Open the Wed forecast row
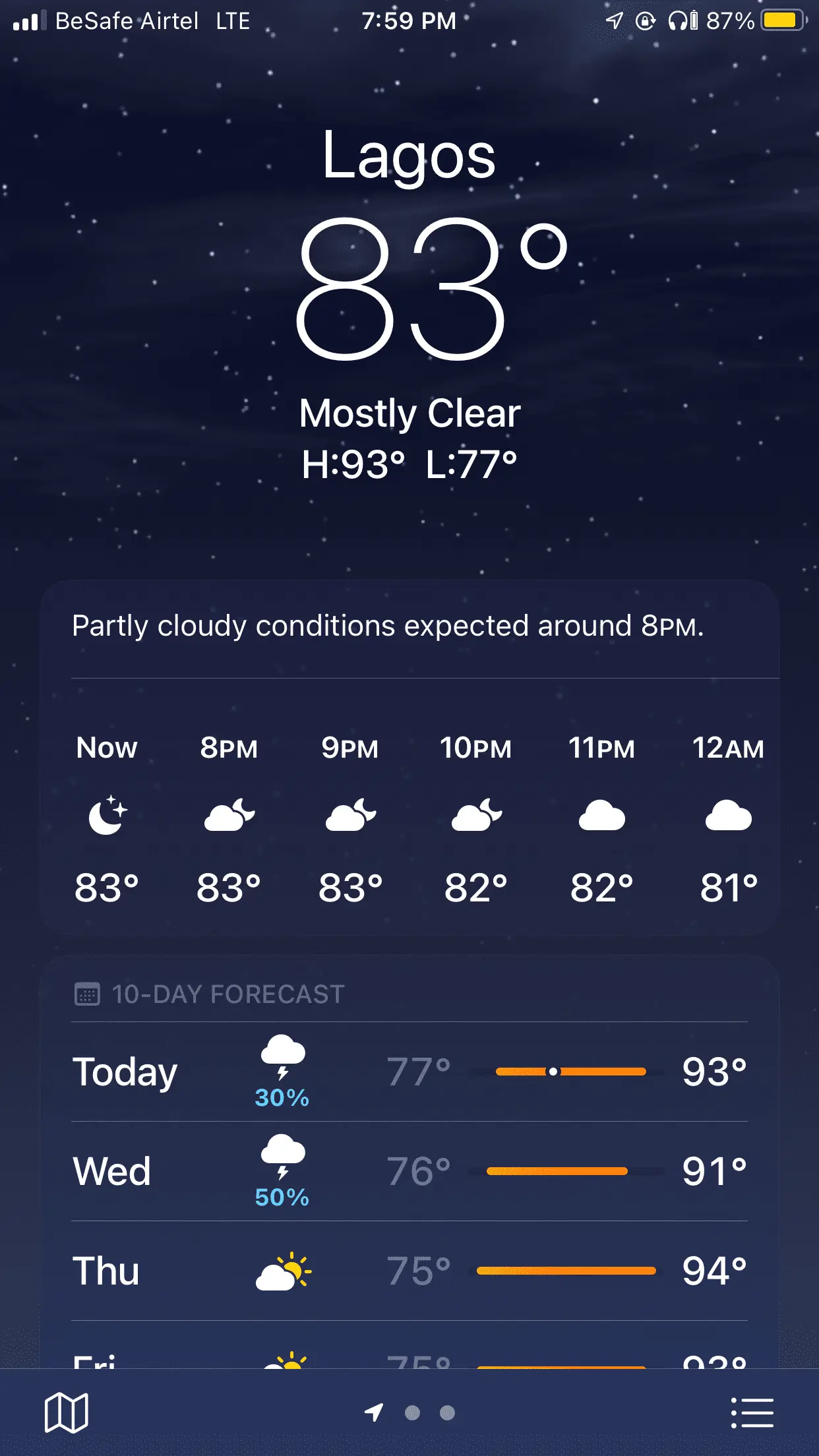The height and width of the screenshot is (1456, 819). (409, 1171)
